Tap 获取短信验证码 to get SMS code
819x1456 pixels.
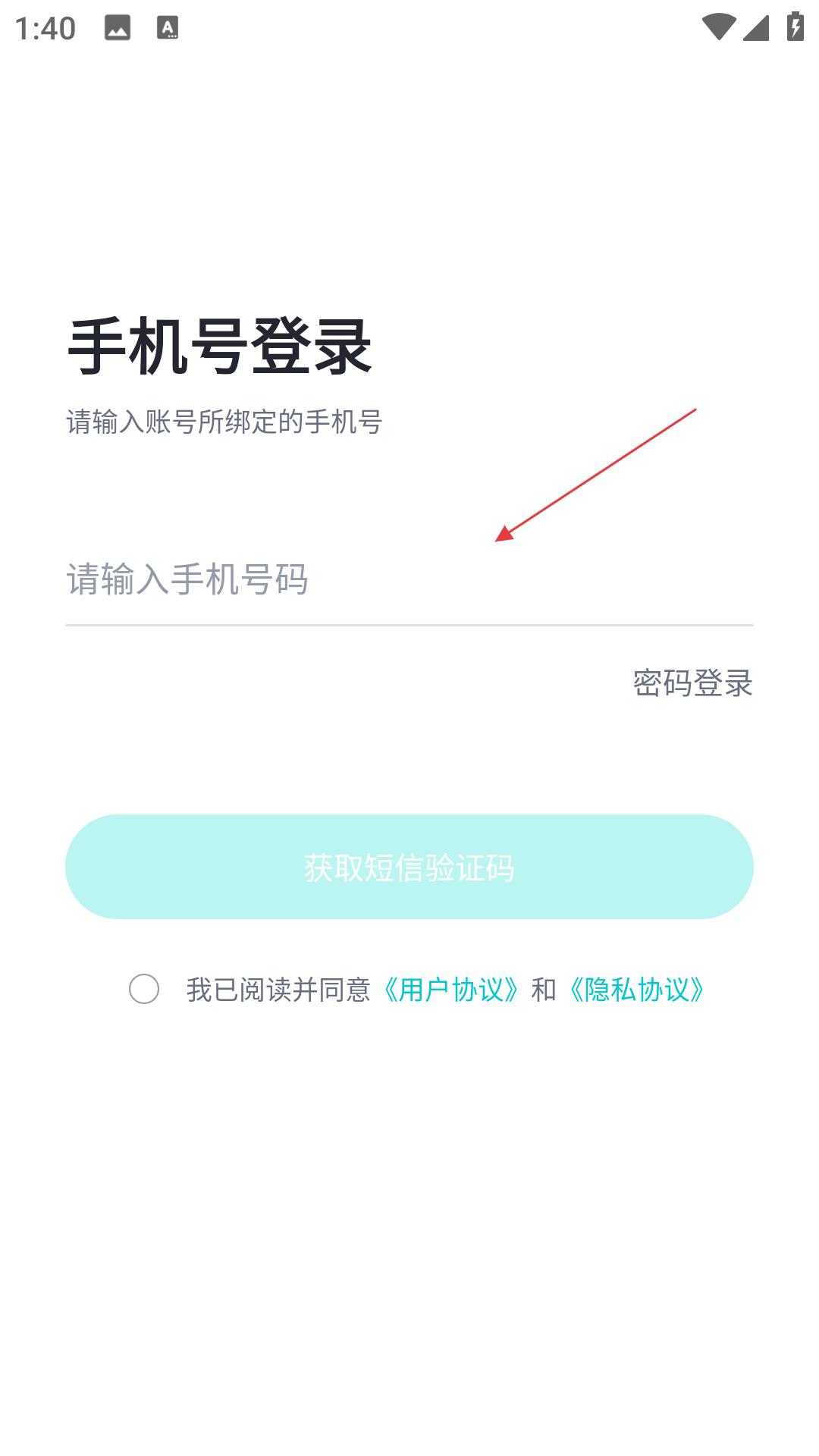coord(409,867)
